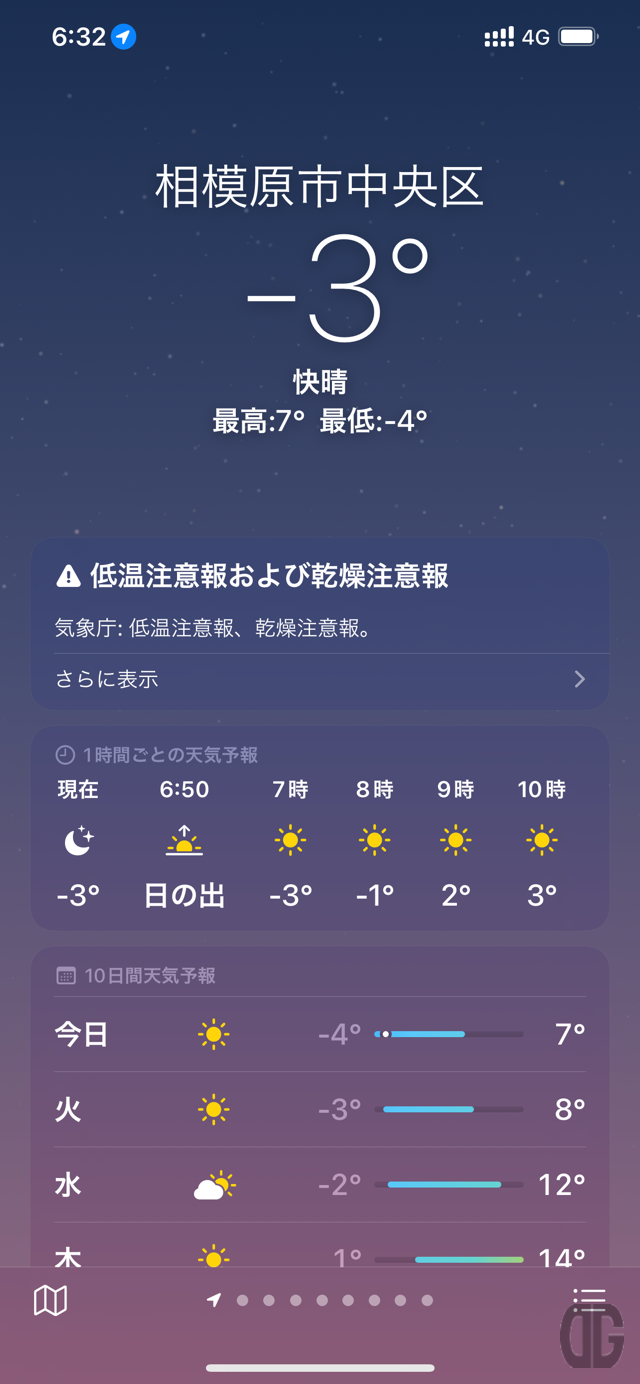Tap the page indicator dots
The height and width of the screenshot is (1384, 640).
[320, 1300]
